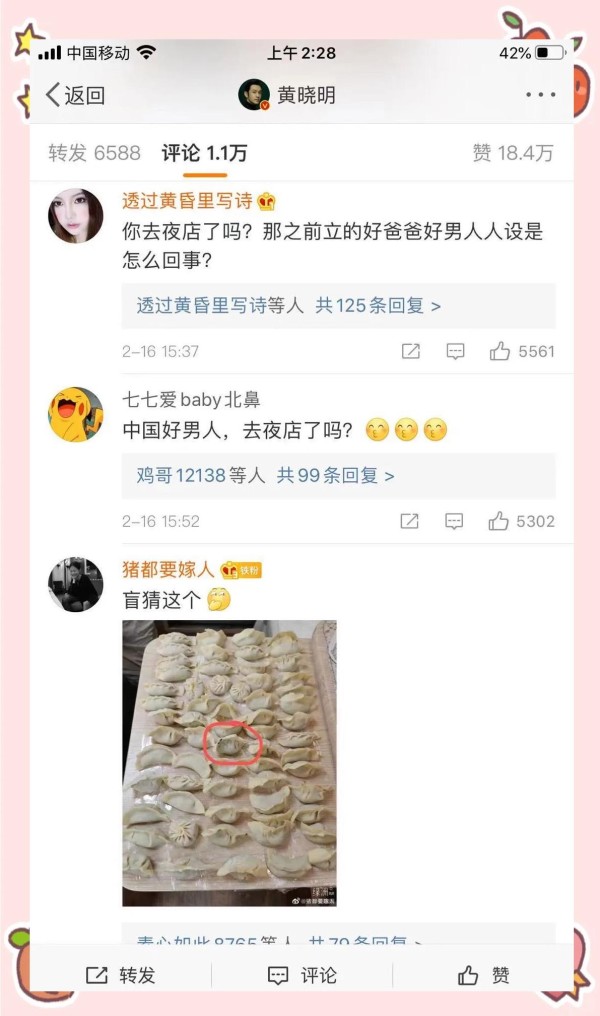Select the 评论 1.1万 tab
This screenshot has height=1016, width=600.
point(204,153)
